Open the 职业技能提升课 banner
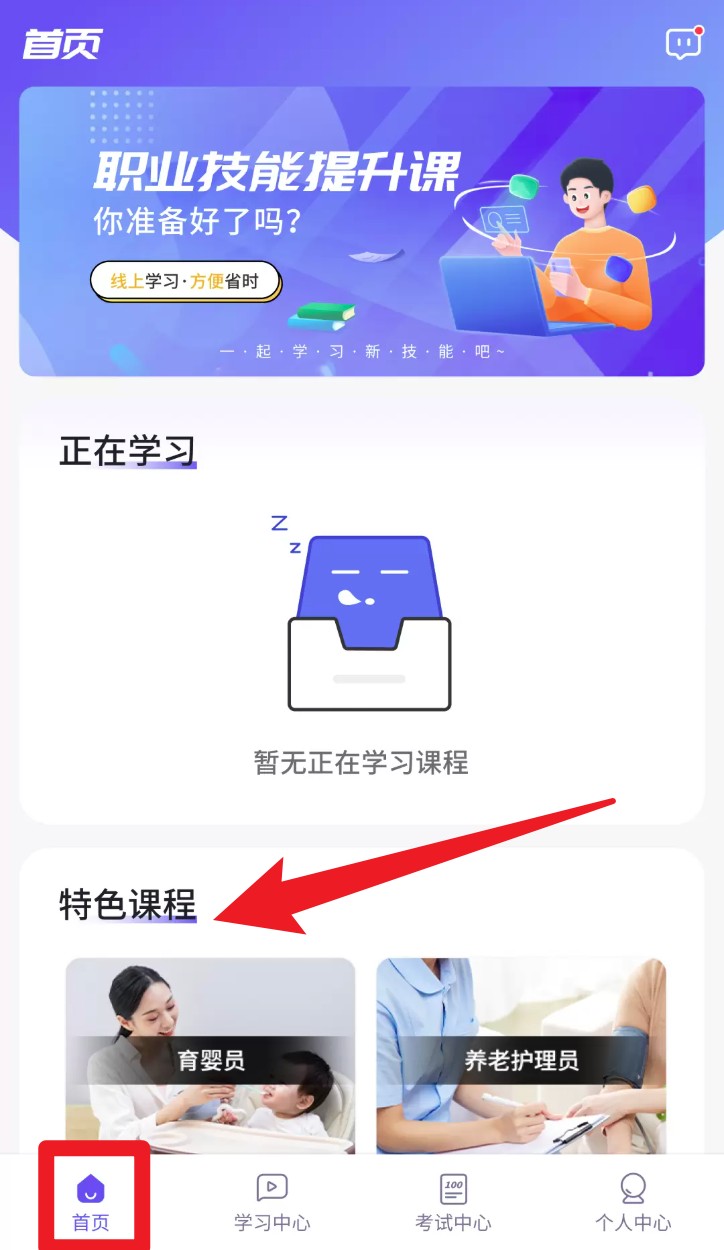Image resolution: width=724 pixels, height=1250 pixels. point(361,231)
